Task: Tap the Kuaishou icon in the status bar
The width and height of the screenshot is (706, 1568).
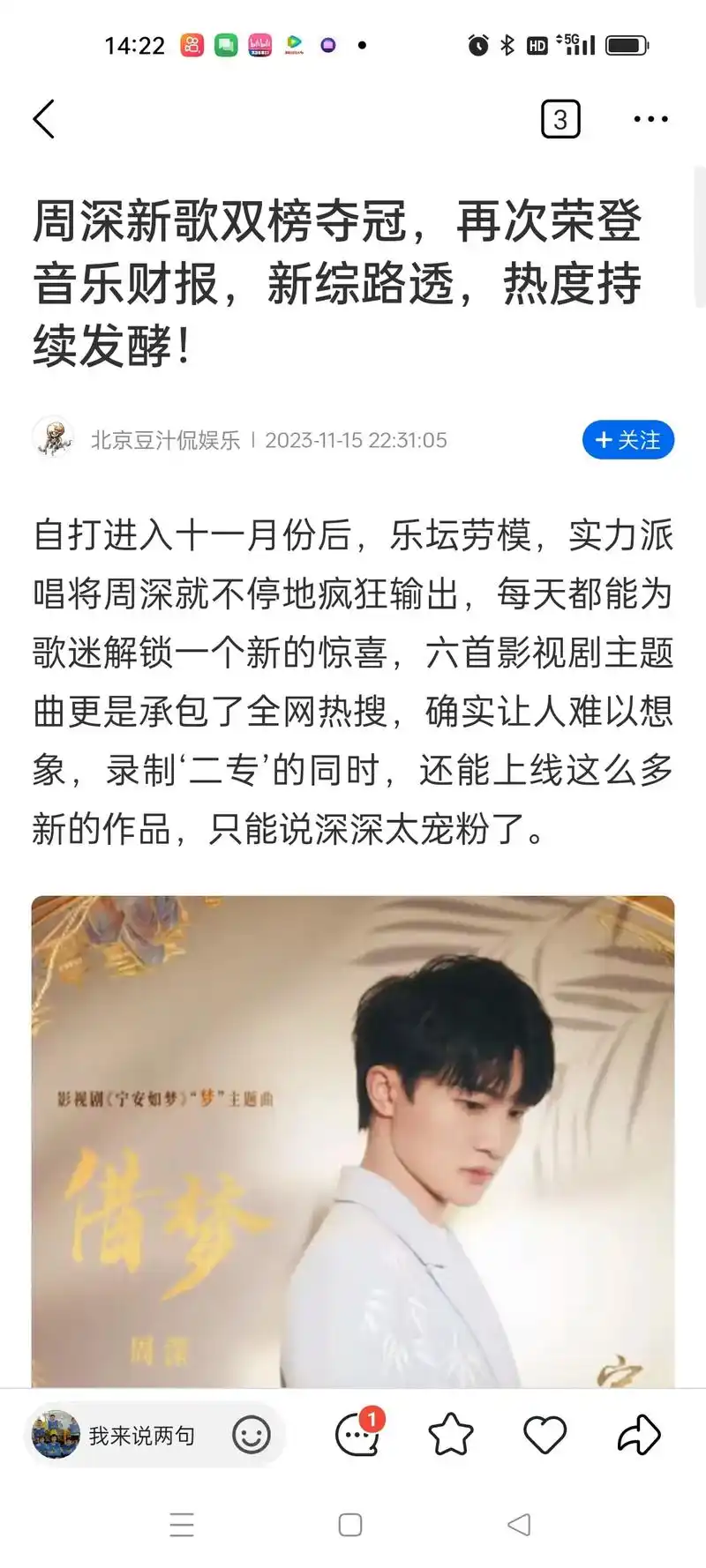Action: (x=191, y=44)
